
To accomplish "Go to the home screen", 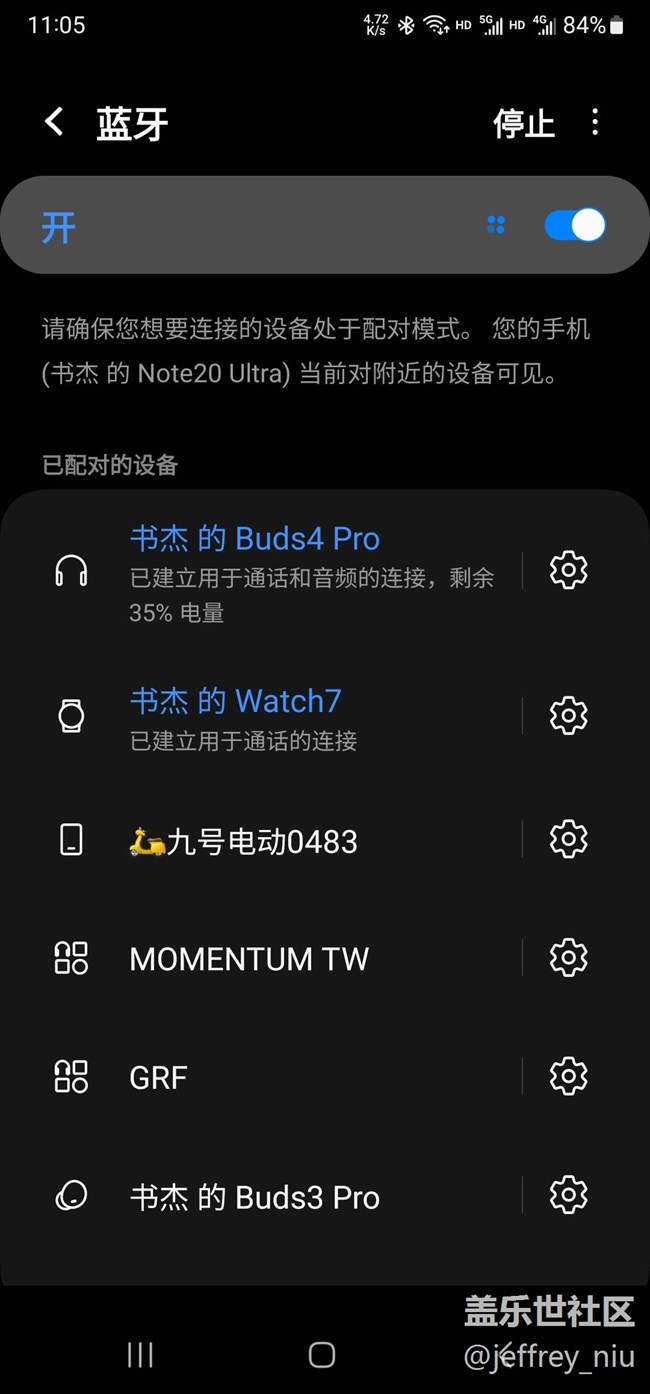I will pyautogui.click(x=322, y=1354).
